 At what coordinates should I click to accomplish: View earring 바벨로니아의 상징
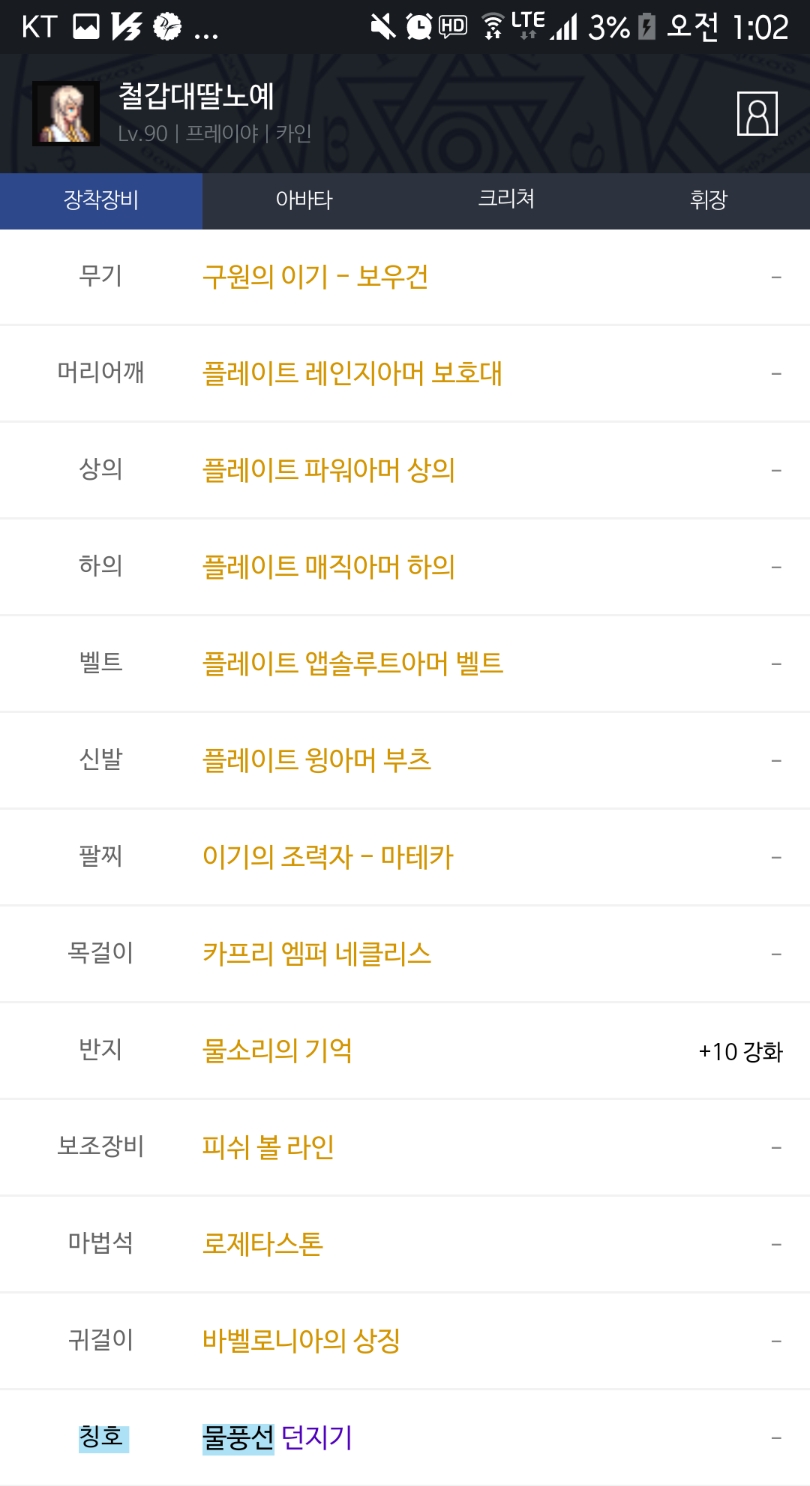pyautogui.click(x=301, y=1340)
